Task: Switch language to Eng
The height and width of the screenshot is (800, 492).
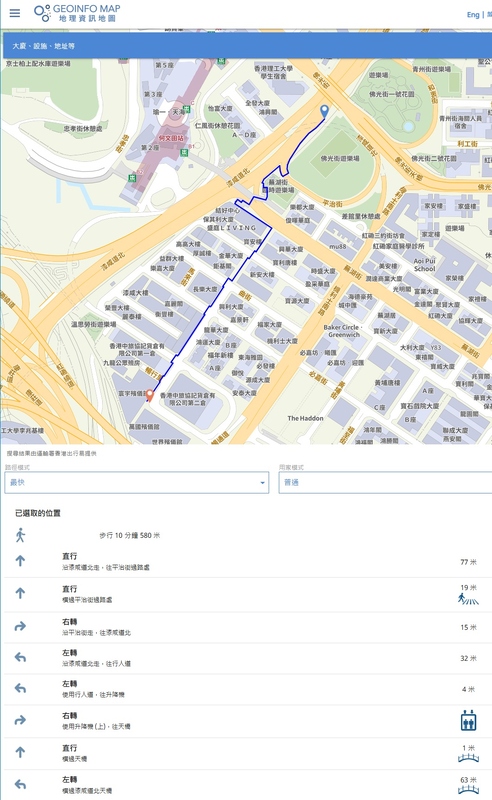Action: pyautogui.click(x=473, y=15)
